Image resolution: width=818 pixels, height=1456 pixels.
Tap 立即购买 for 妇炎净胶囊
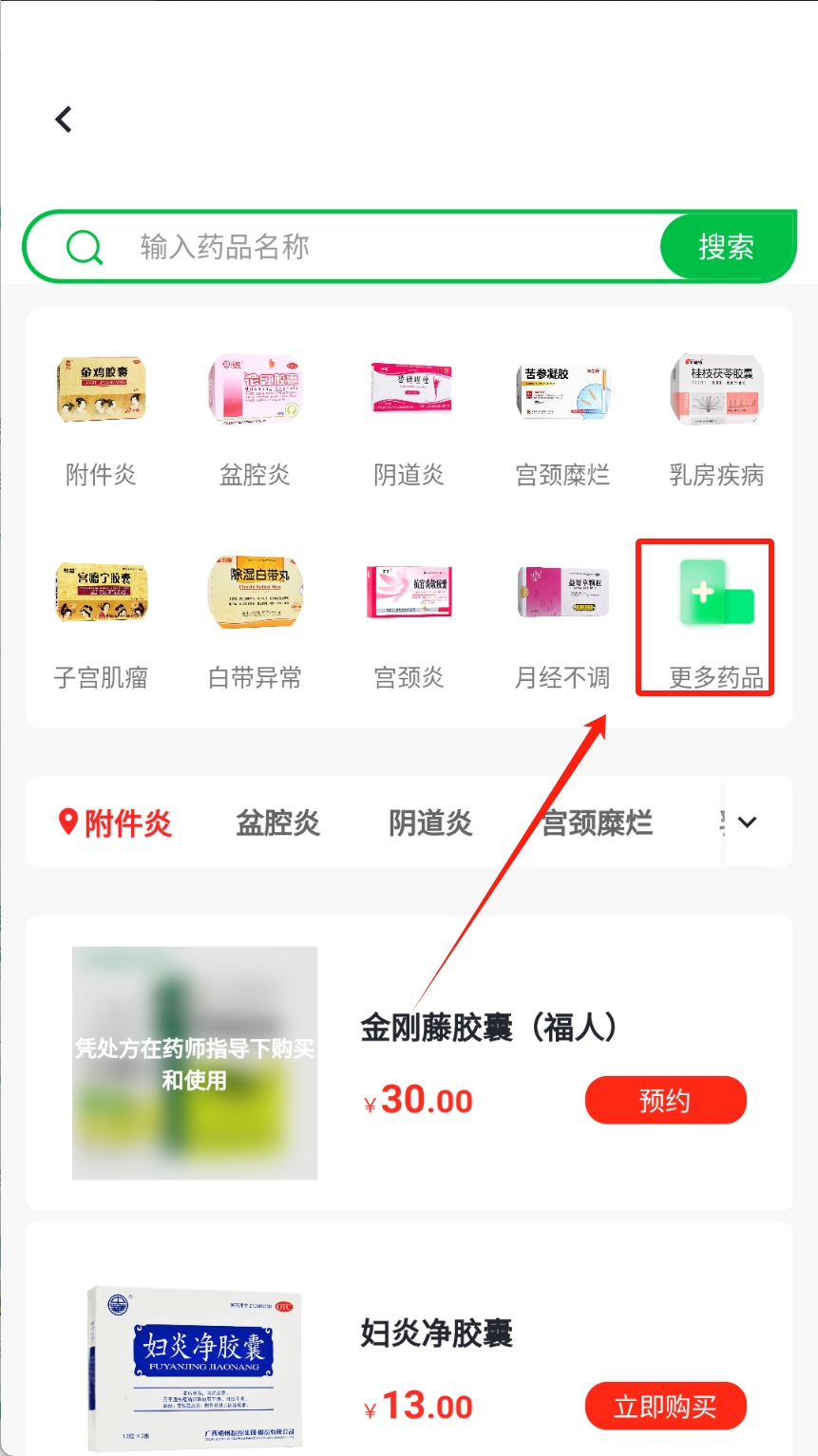tap(665, 1407)
